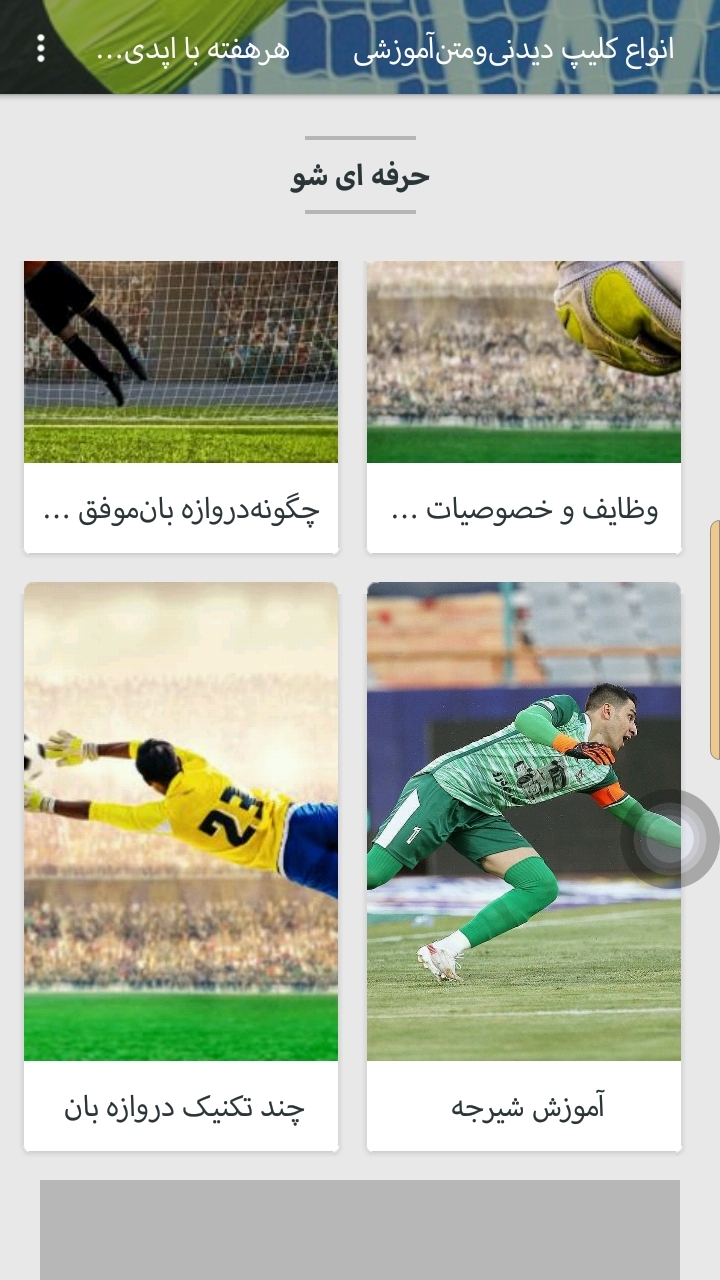Open the آموزش شیرجه card
Viewport: 720px width, 1280px height.
(x=524, y=866)
